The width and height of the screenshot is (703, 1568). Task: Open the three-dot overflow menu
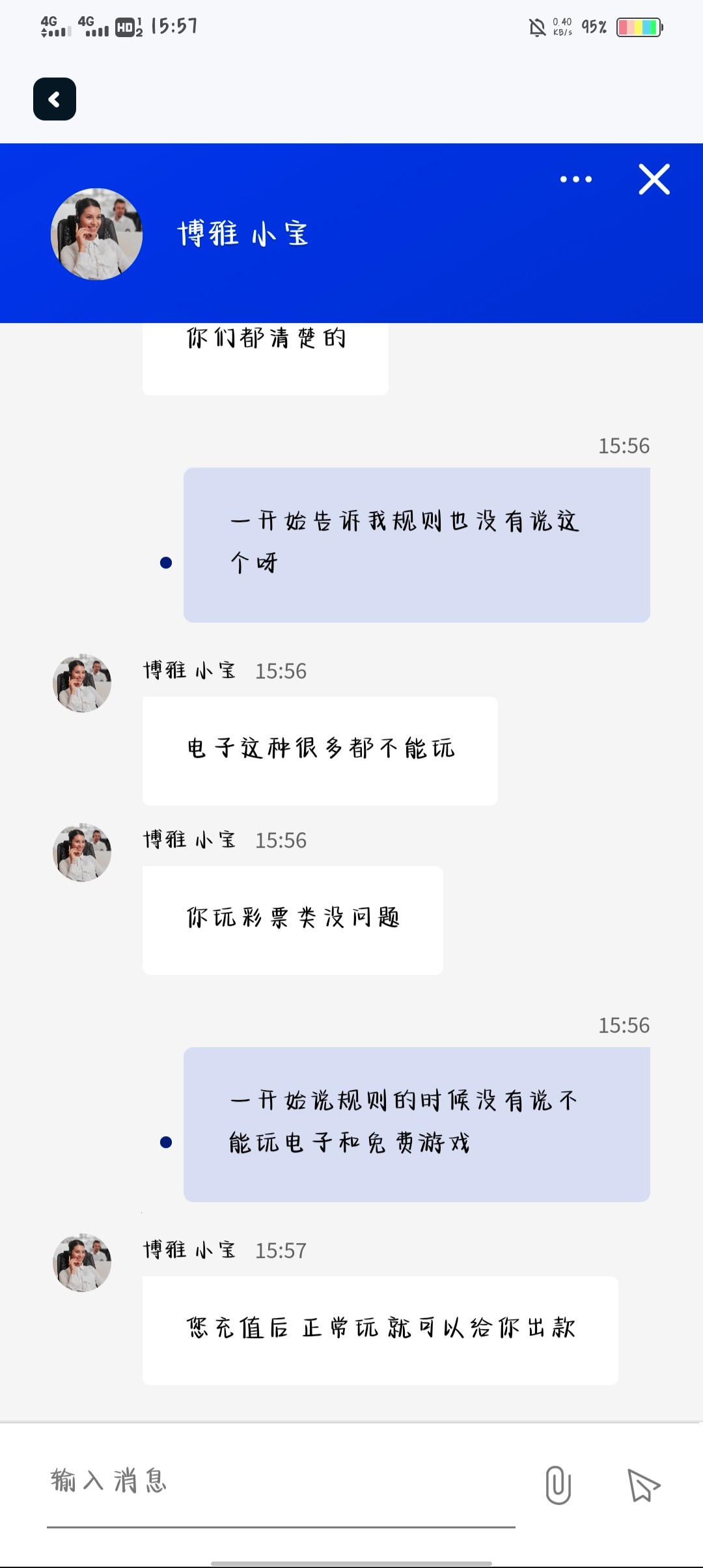[x=575, y=178]
